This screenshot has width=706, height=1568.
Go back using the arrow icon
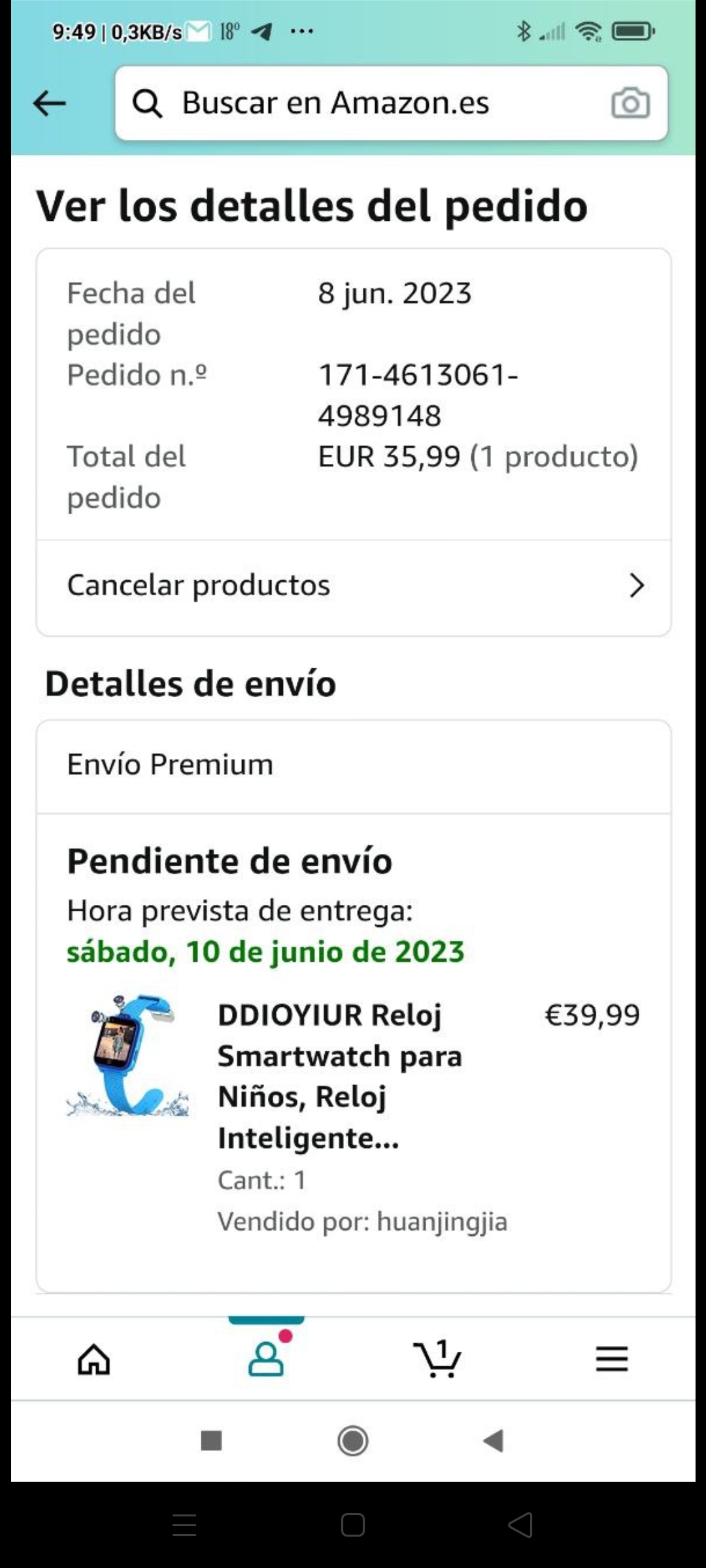point(50,103)
